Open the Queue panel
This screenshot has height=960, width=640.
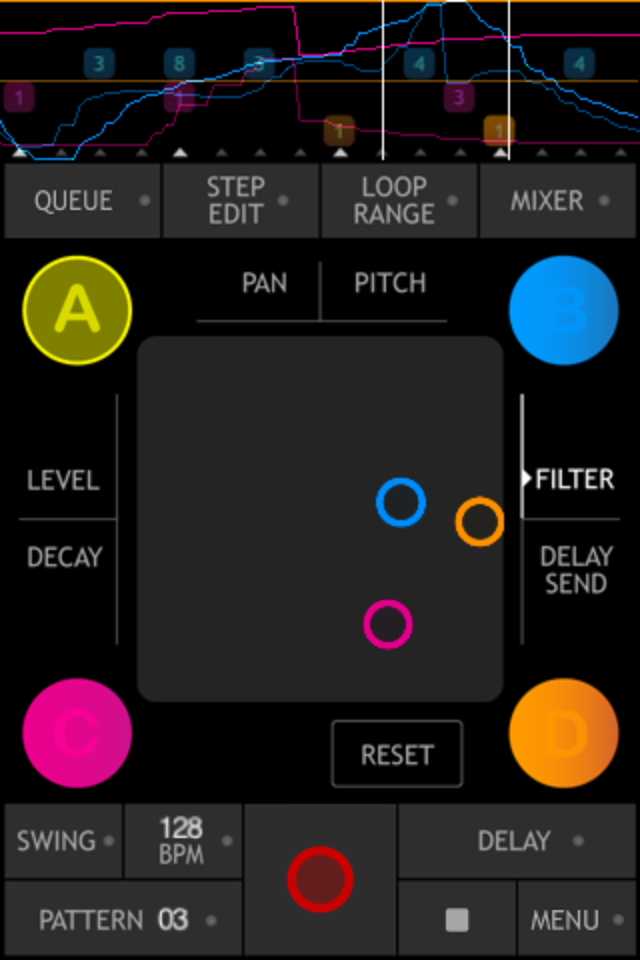point(82,200)
